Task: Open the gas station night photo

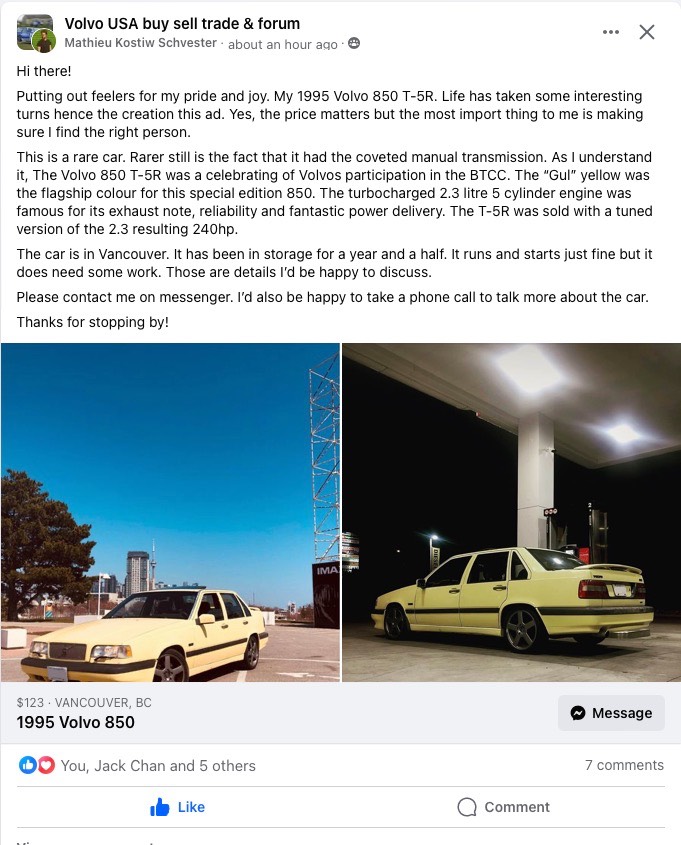Action: [x=511, y=512]
